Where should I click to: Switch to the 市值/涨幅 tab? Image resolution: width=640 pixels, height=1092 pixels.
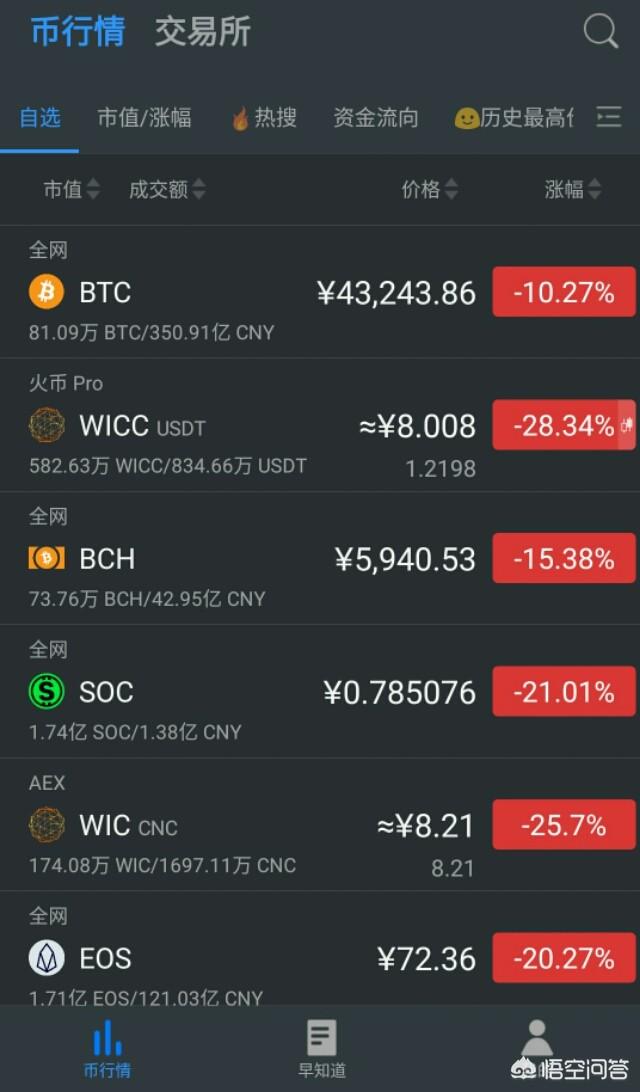click(144, 118)
